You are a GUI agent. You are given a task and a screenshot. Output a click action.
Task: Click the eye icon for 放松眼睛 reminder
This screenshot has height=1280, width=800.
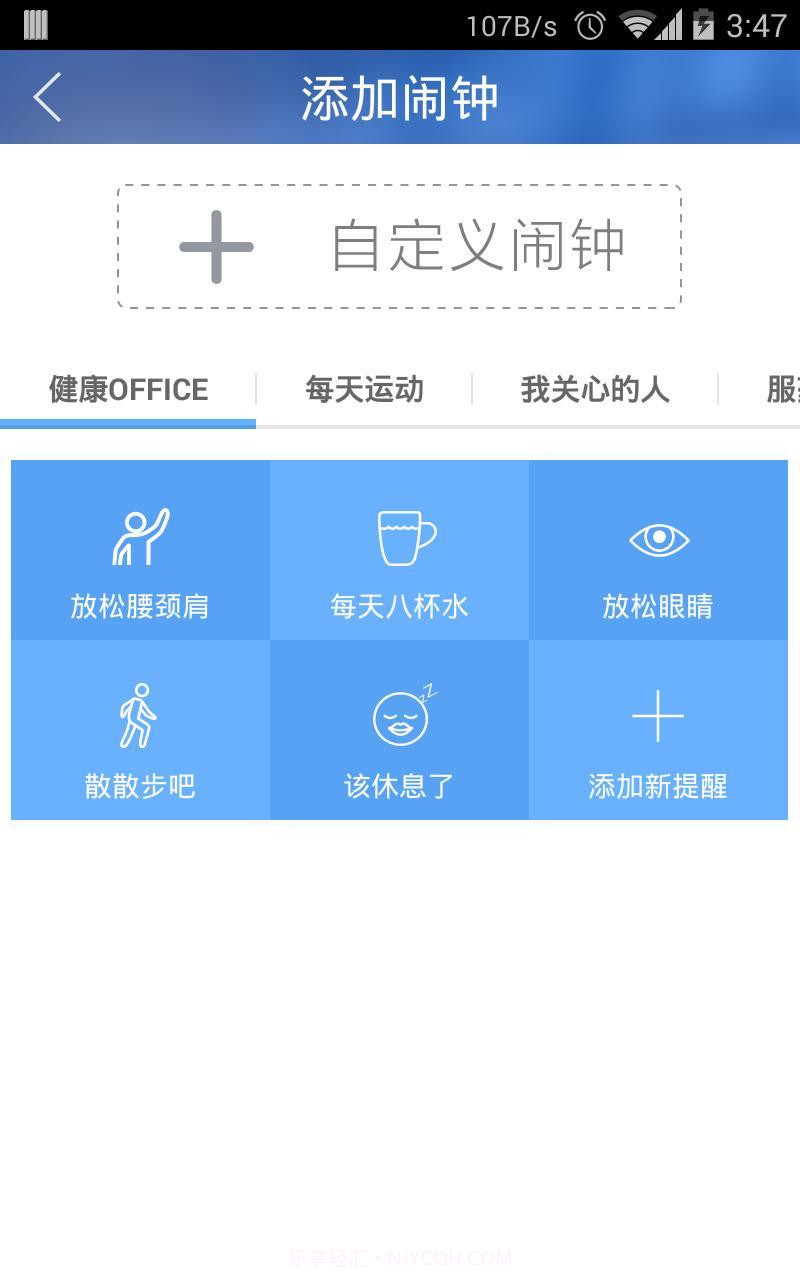coord(659,538)
